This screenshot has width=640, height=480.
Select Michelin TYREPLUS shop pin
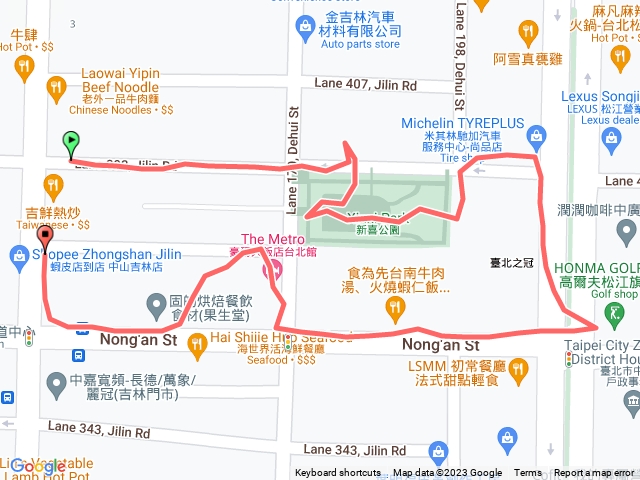point(537,134)
